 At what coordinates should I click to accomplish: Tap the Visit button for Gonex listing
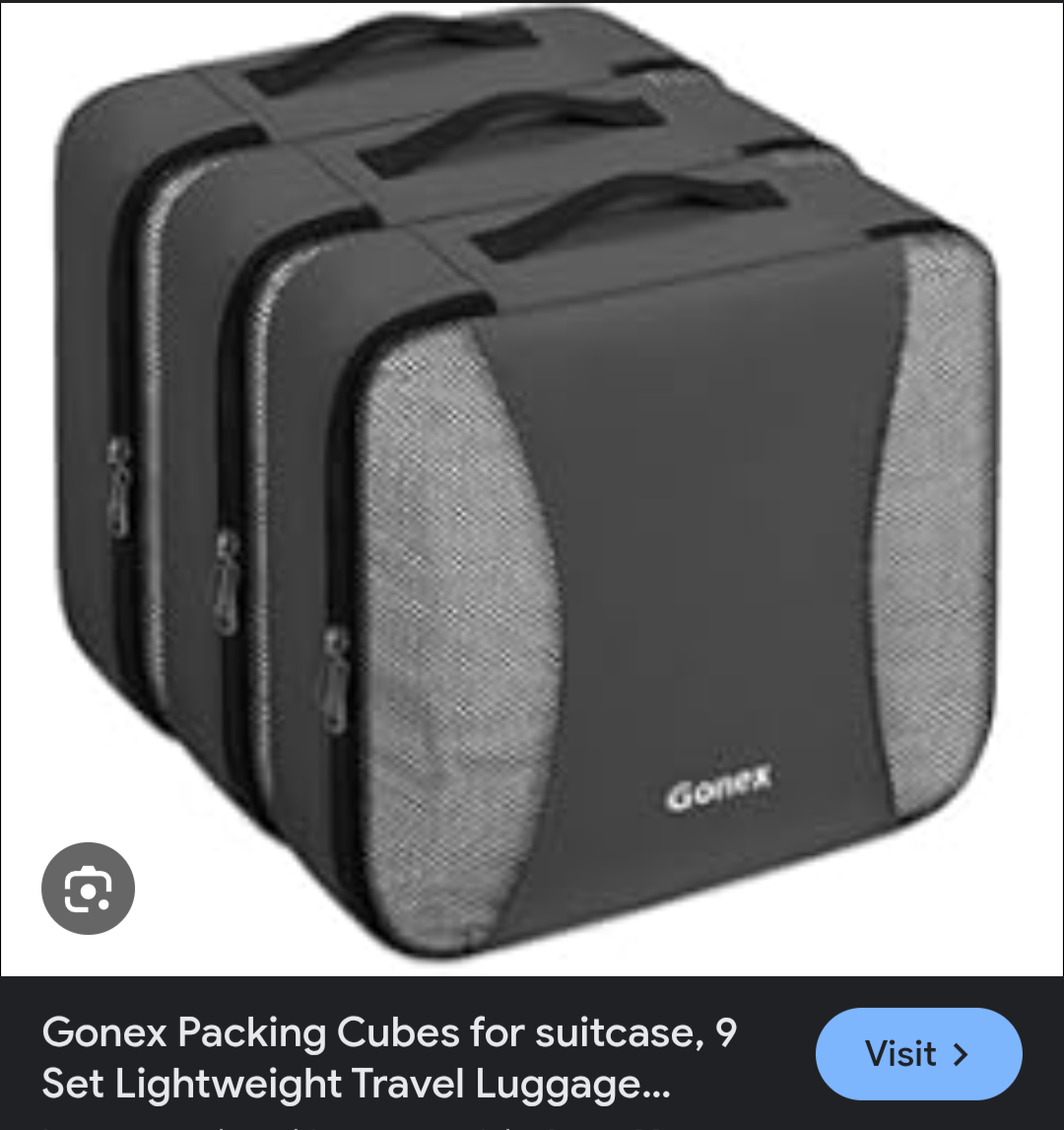pos(918,1054)
